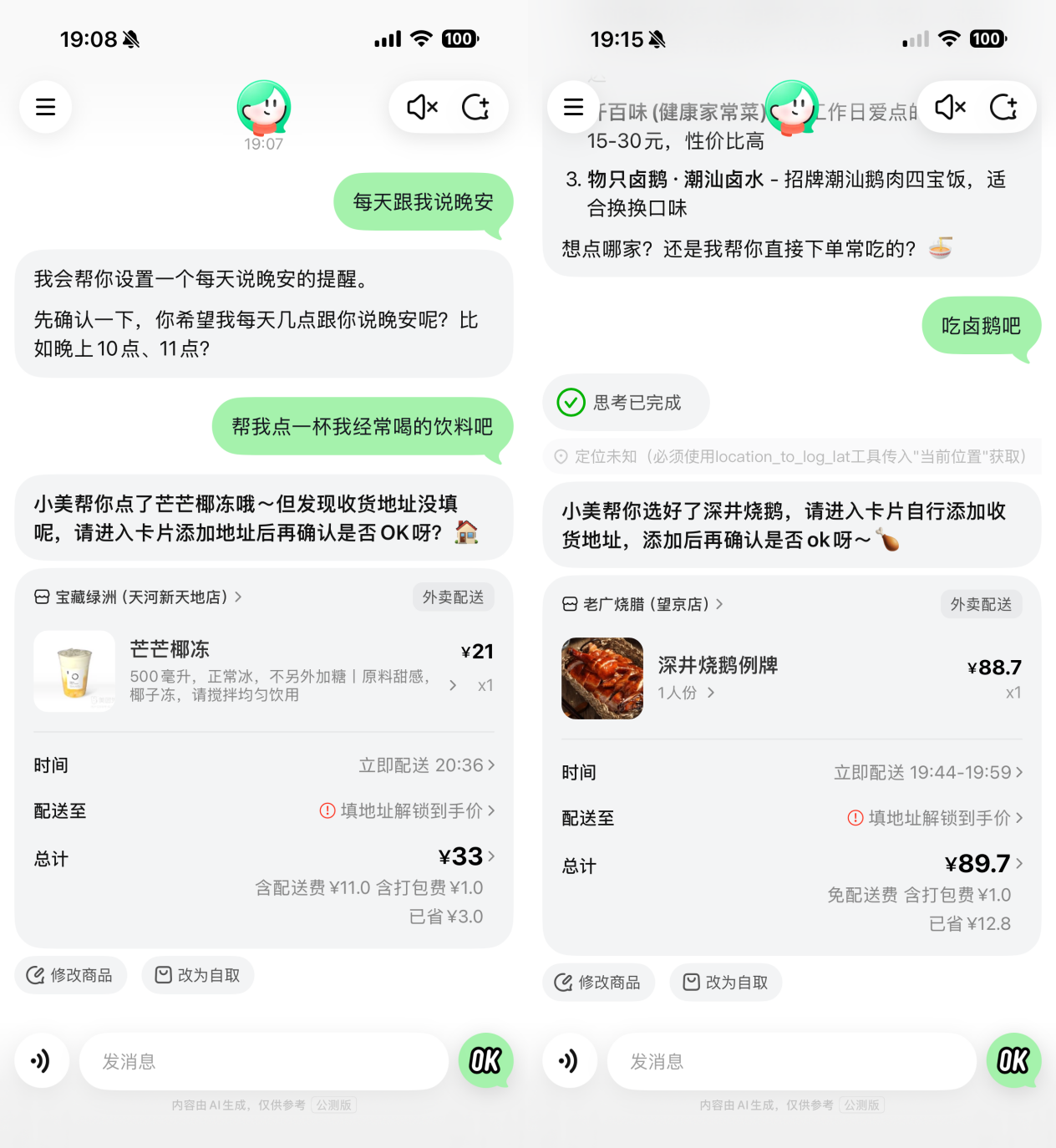Expand the ¥89.7 total price details
This screenshot has height=1148, width=1056.
point(983,863)
